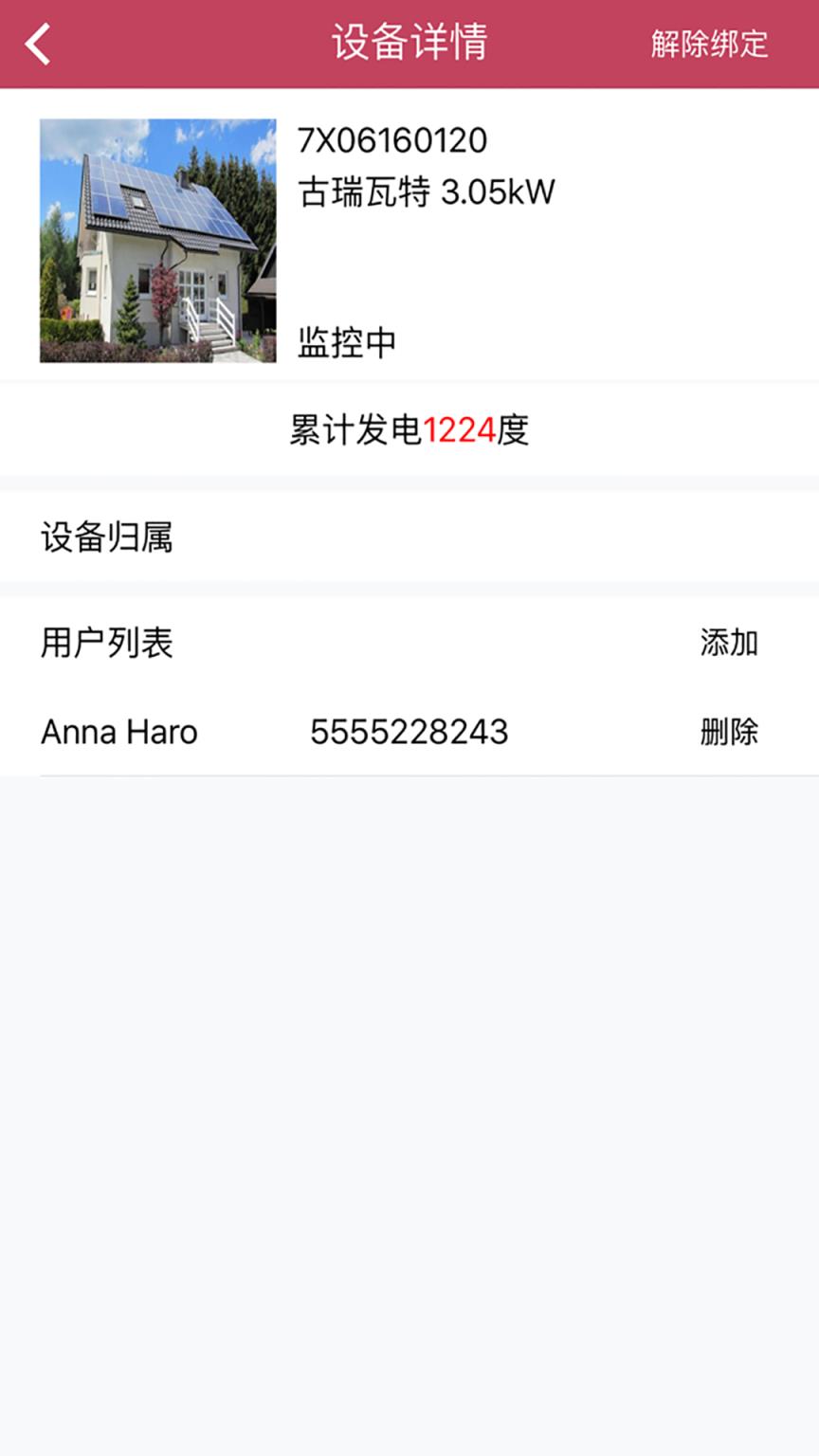Tap the gray area below the user list
This screenshot has height=1456, width=819.
click(409, 1043)
